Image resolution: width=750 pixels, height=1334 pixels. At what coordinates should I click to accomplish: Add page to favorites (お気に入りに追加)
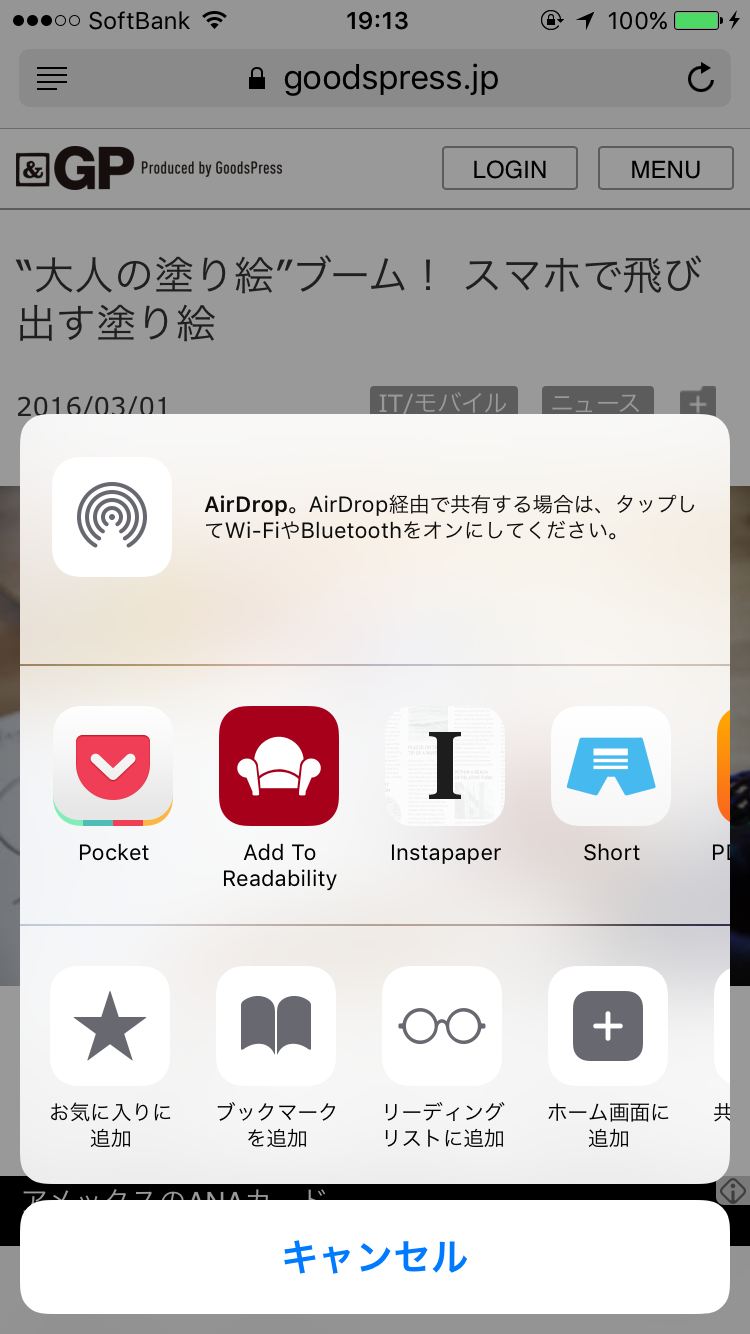tap(110, 1026)
